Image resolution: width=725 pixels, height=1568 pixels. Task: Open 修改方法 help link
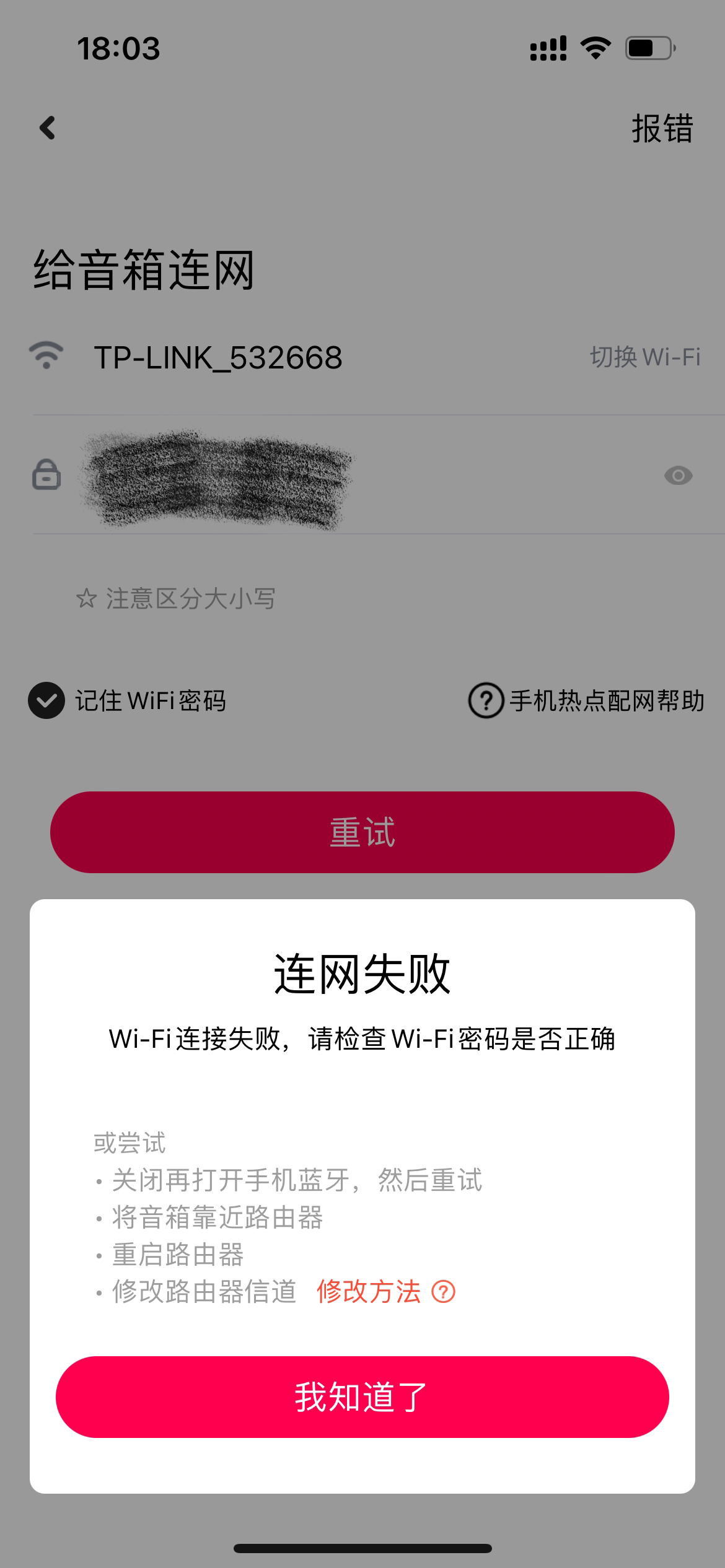click(x=384, y=1292)
